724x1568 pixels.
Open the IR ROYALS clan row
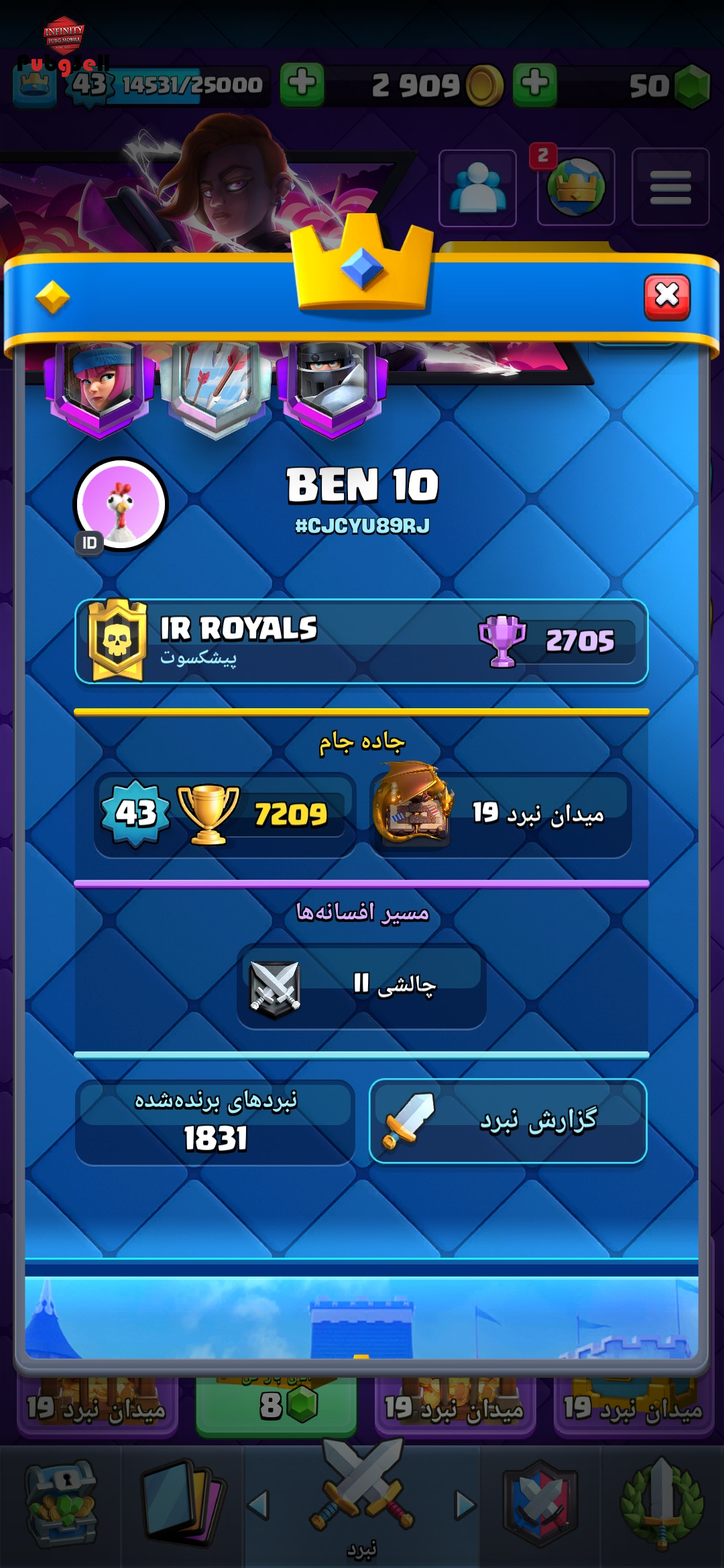361,642
